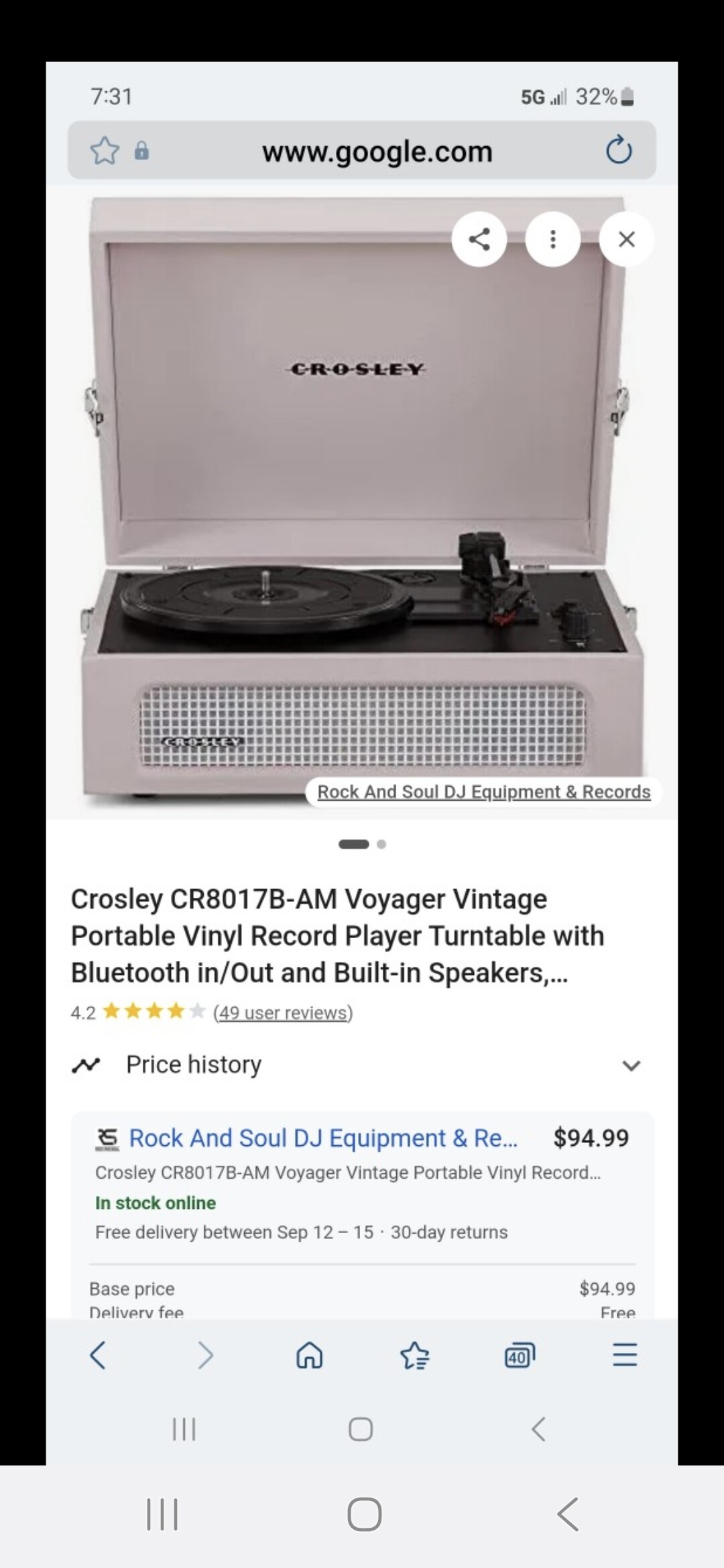Tap the system home button

[x=364, y=1514]
